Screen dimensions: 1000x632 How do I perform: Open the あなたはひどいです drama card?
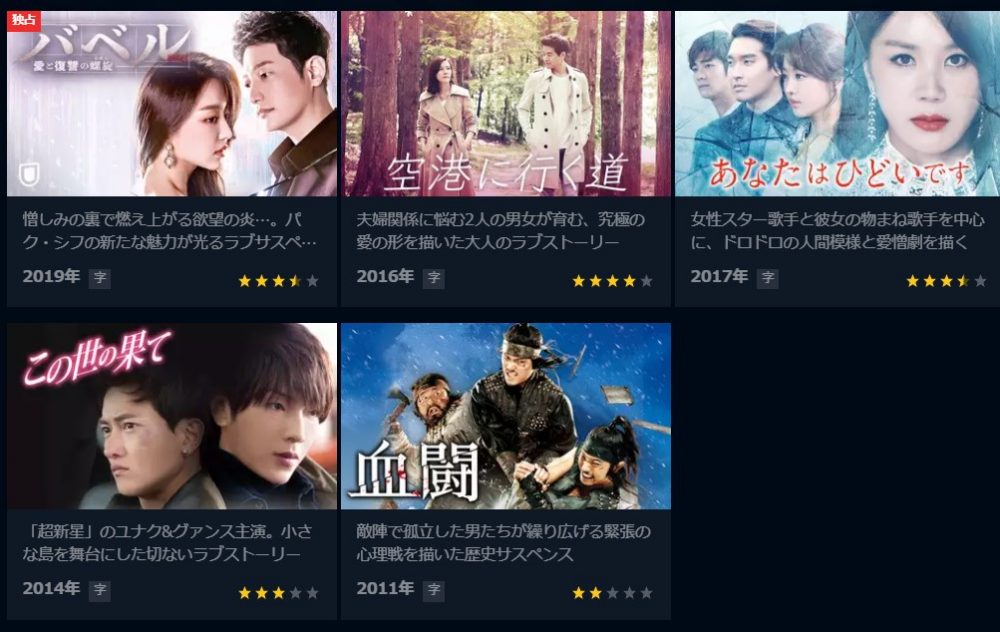pyautogui.click(x=839, y=104)
